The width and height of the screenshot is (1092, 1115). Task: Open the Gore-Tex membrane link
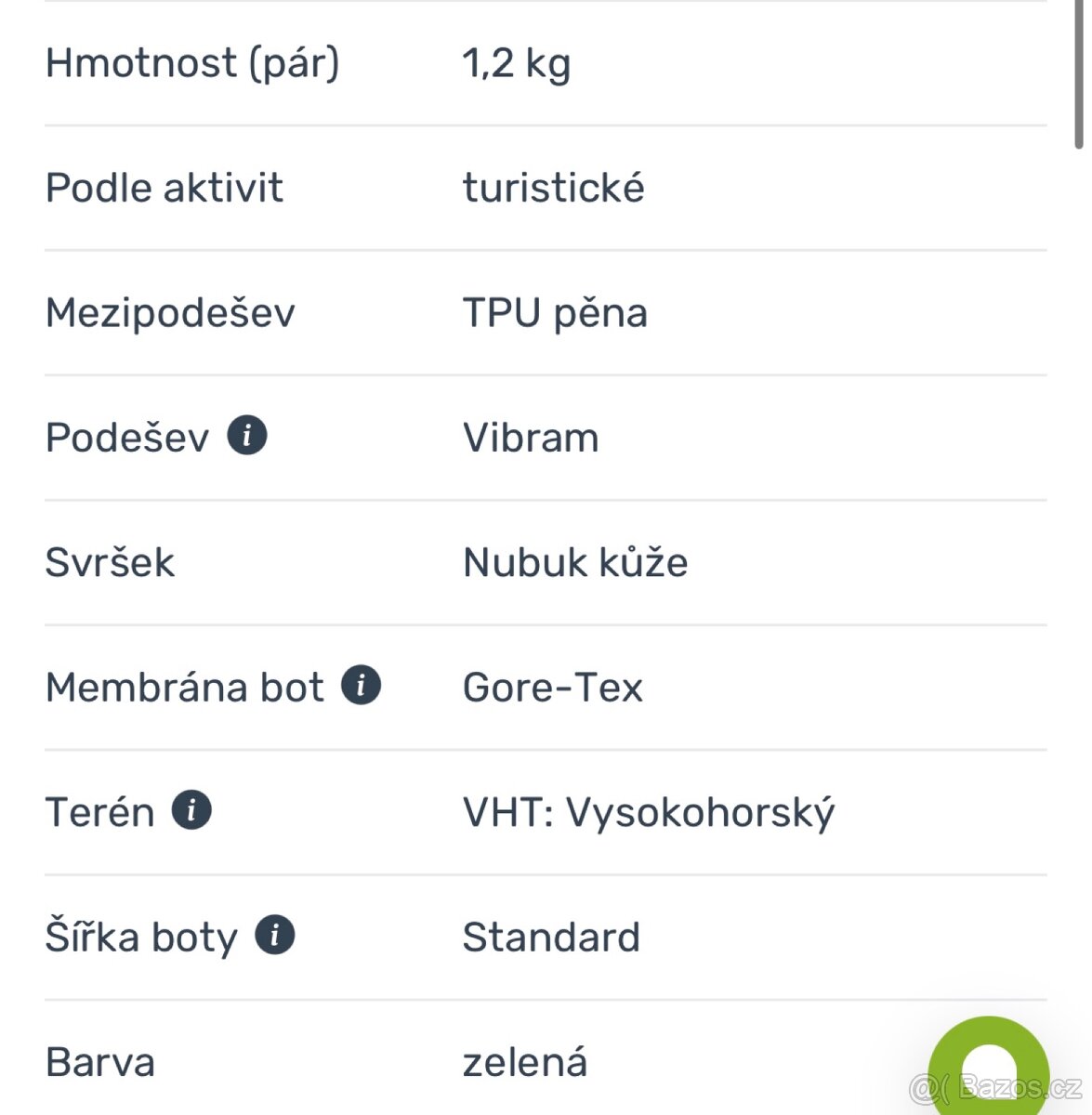click(x=552, y=686)
